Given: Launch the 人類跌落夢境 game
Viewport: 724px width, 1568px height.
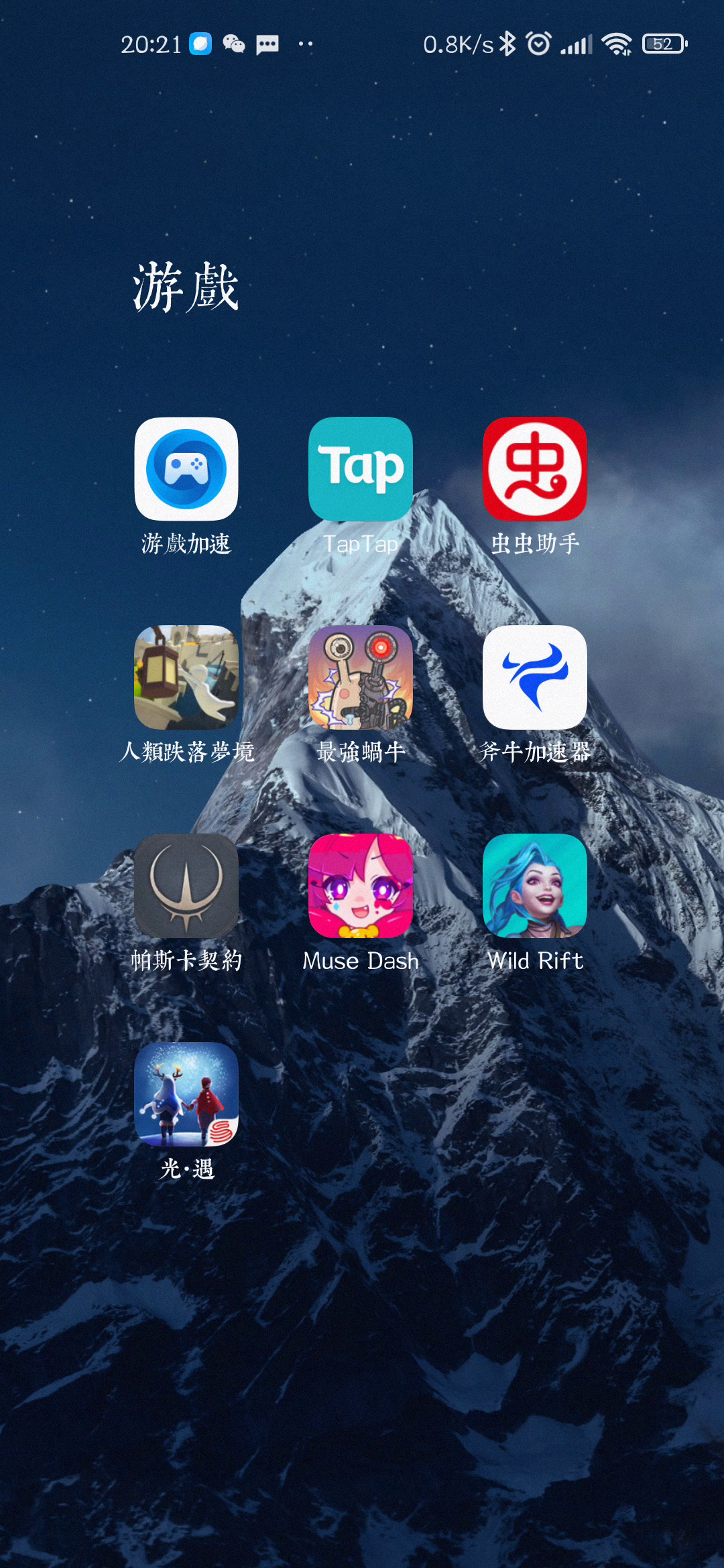Looking at the screenshot, I should pyautogui.click(x=186, y=677).
